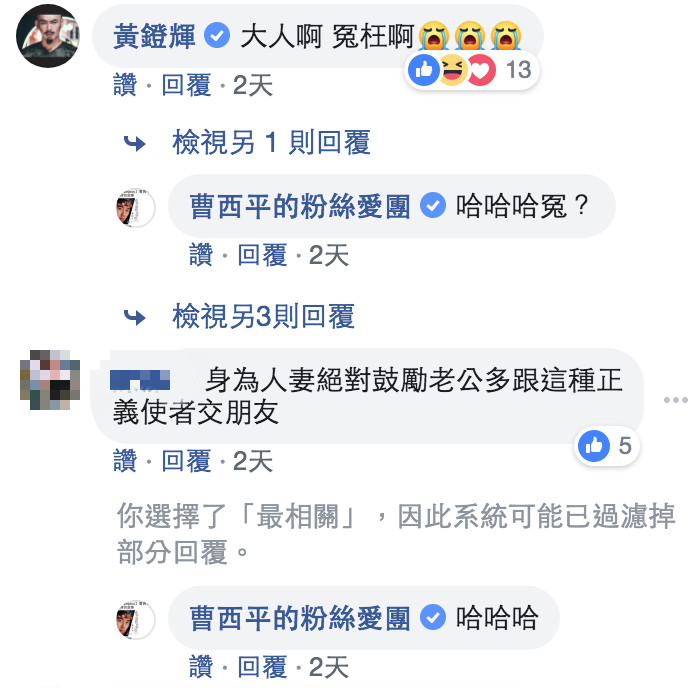Viewport: 690px width, 688px height.
Task: Tap 黃鐙輝's name link
Action: [156, 38]
